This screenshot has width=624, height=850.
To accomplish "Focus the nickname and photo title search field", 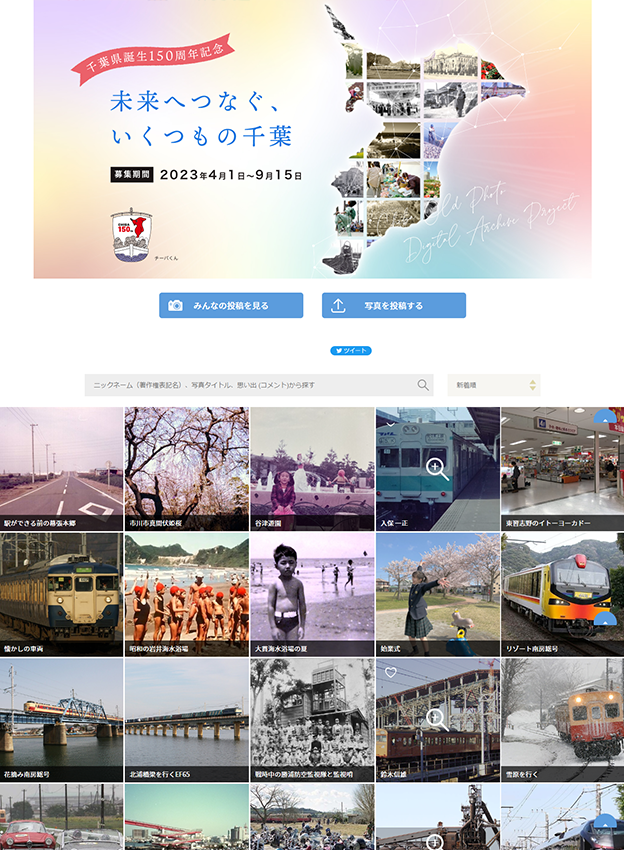I will [250, 384].
